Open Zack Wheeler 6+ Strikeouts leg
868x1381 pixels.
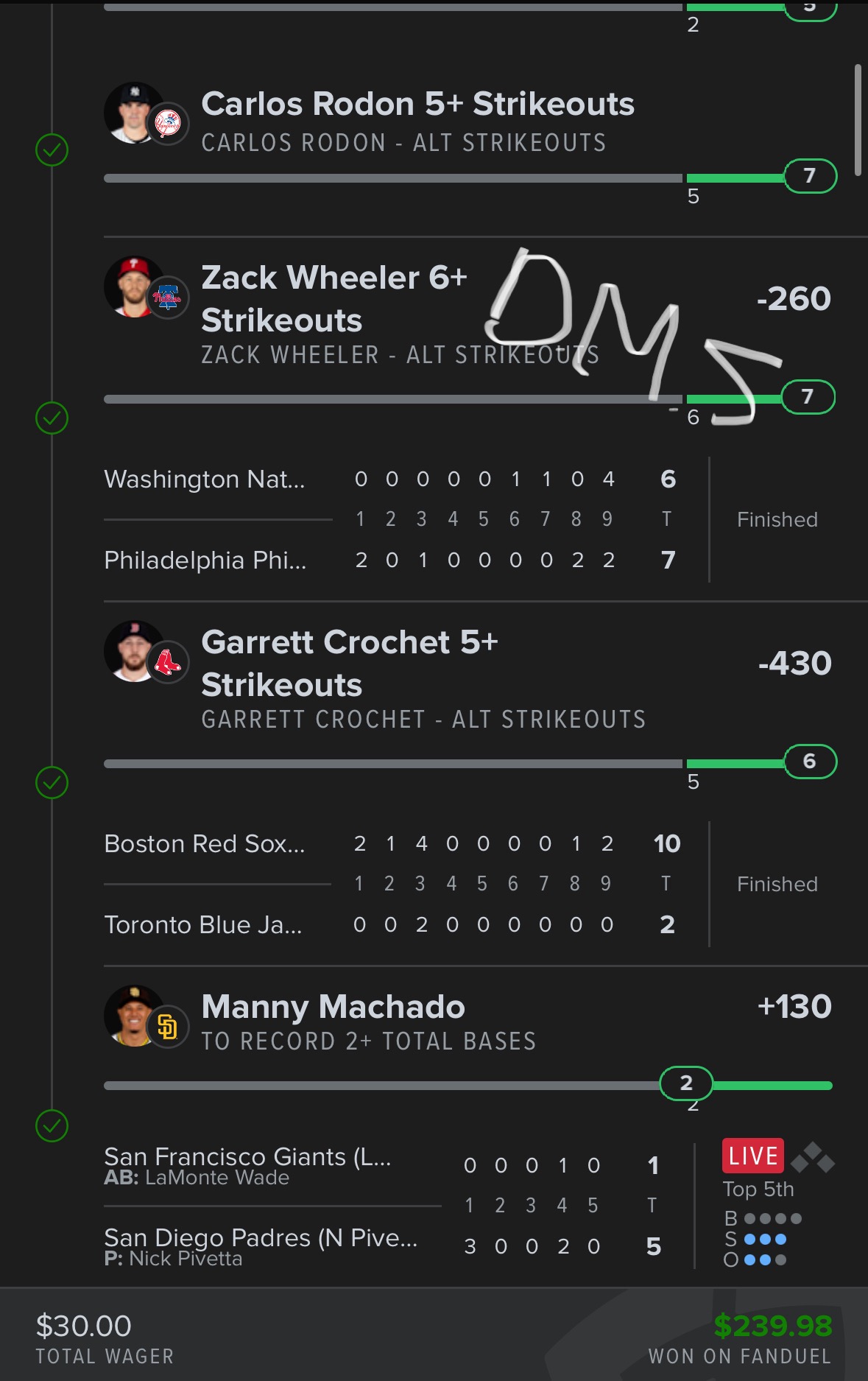[x=334, y=298]
